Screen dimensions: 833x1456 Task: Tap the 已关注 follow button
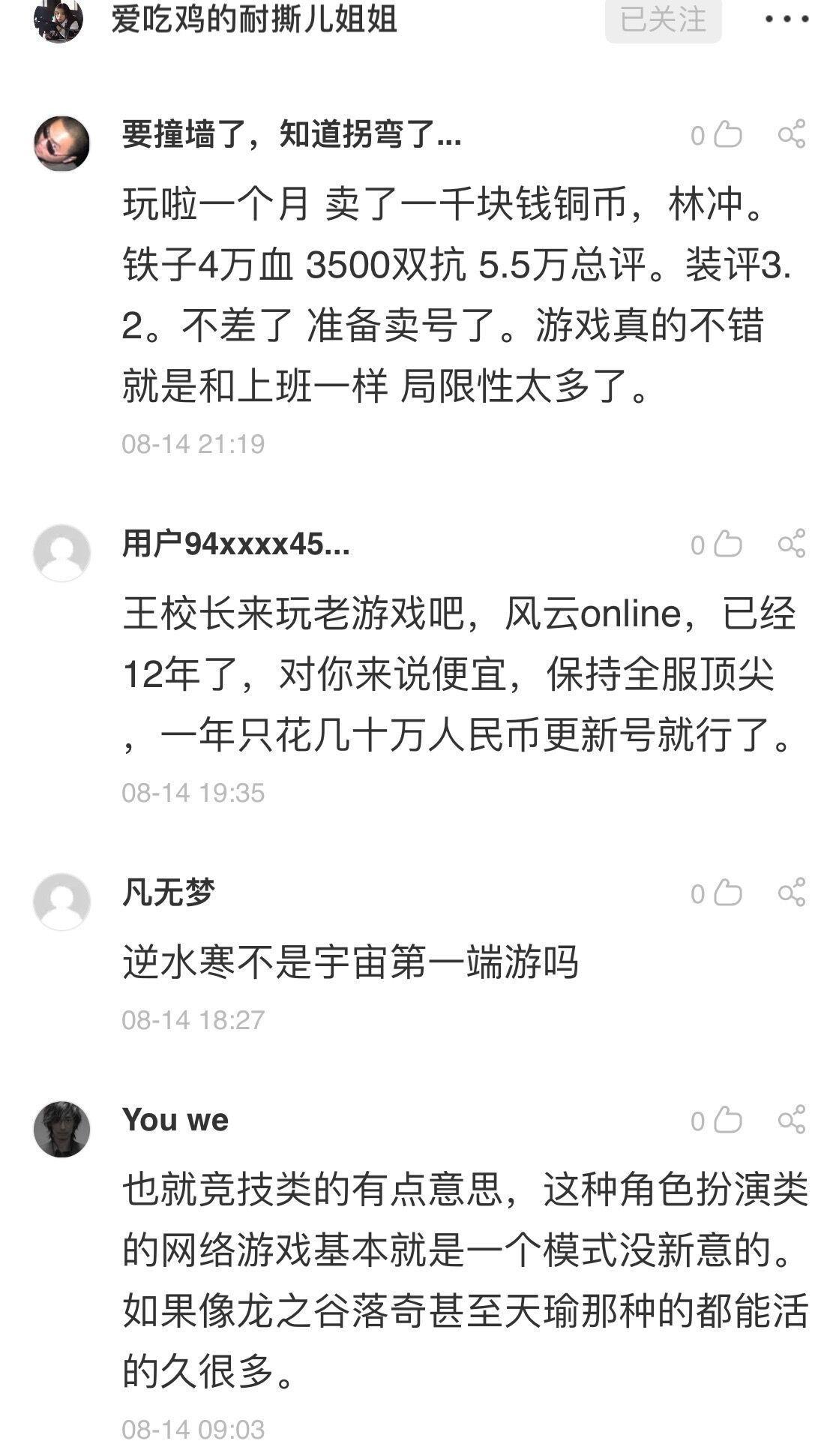pyautogui.click(x=663, y=20)
